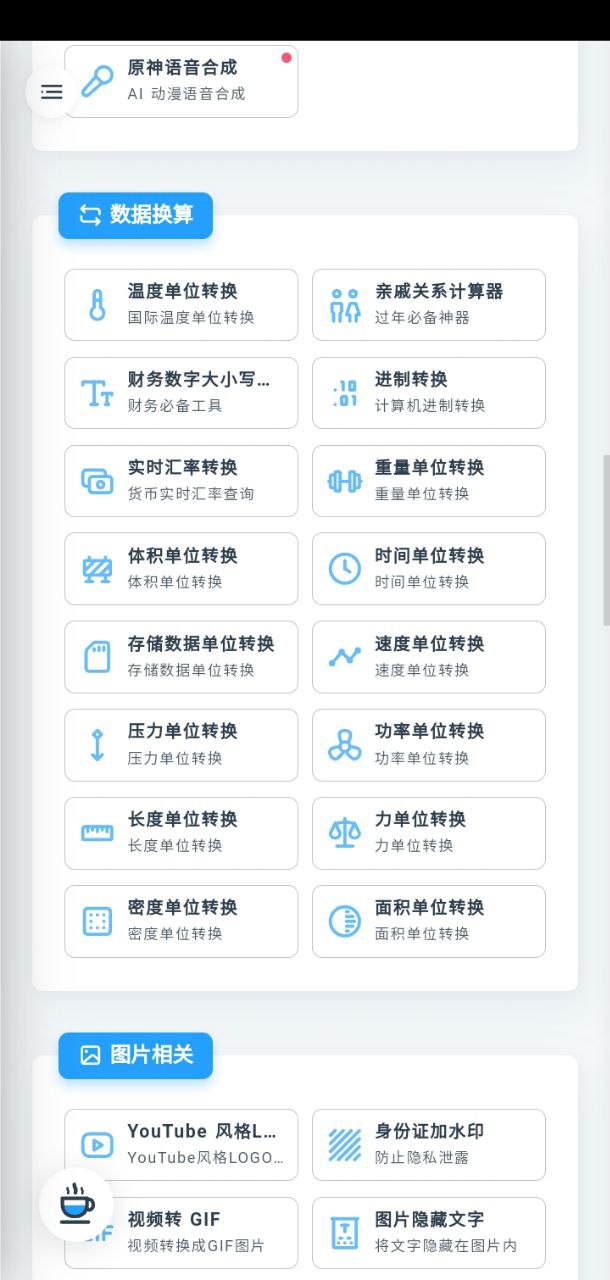The width and height of the screenshot is (610, 1280).
Task: Open 功率单位转换
Action: pyautogui.click(x=429, y=745)
